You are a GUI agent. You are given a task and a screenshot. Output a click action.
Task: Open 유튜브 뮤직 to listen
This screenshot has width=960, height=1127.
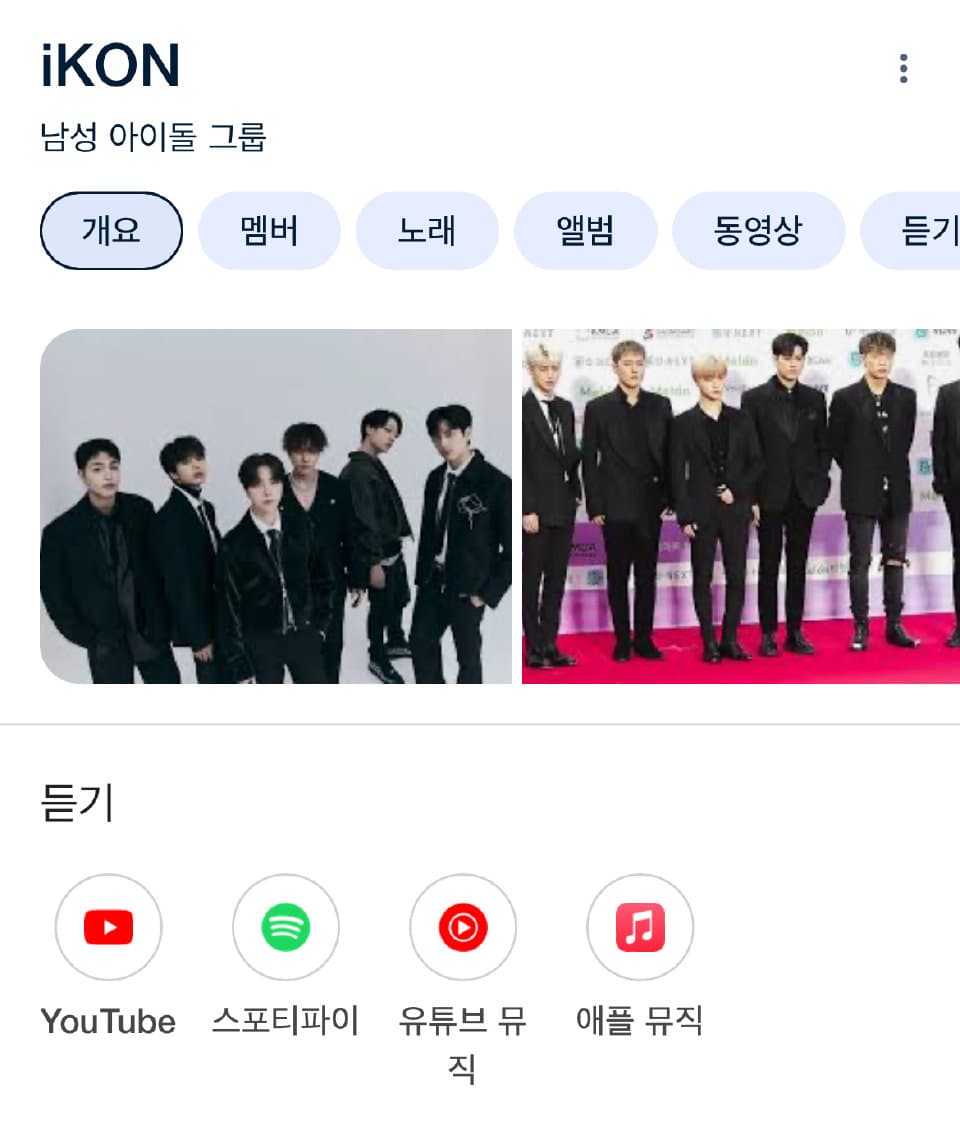tap(463, 928)
